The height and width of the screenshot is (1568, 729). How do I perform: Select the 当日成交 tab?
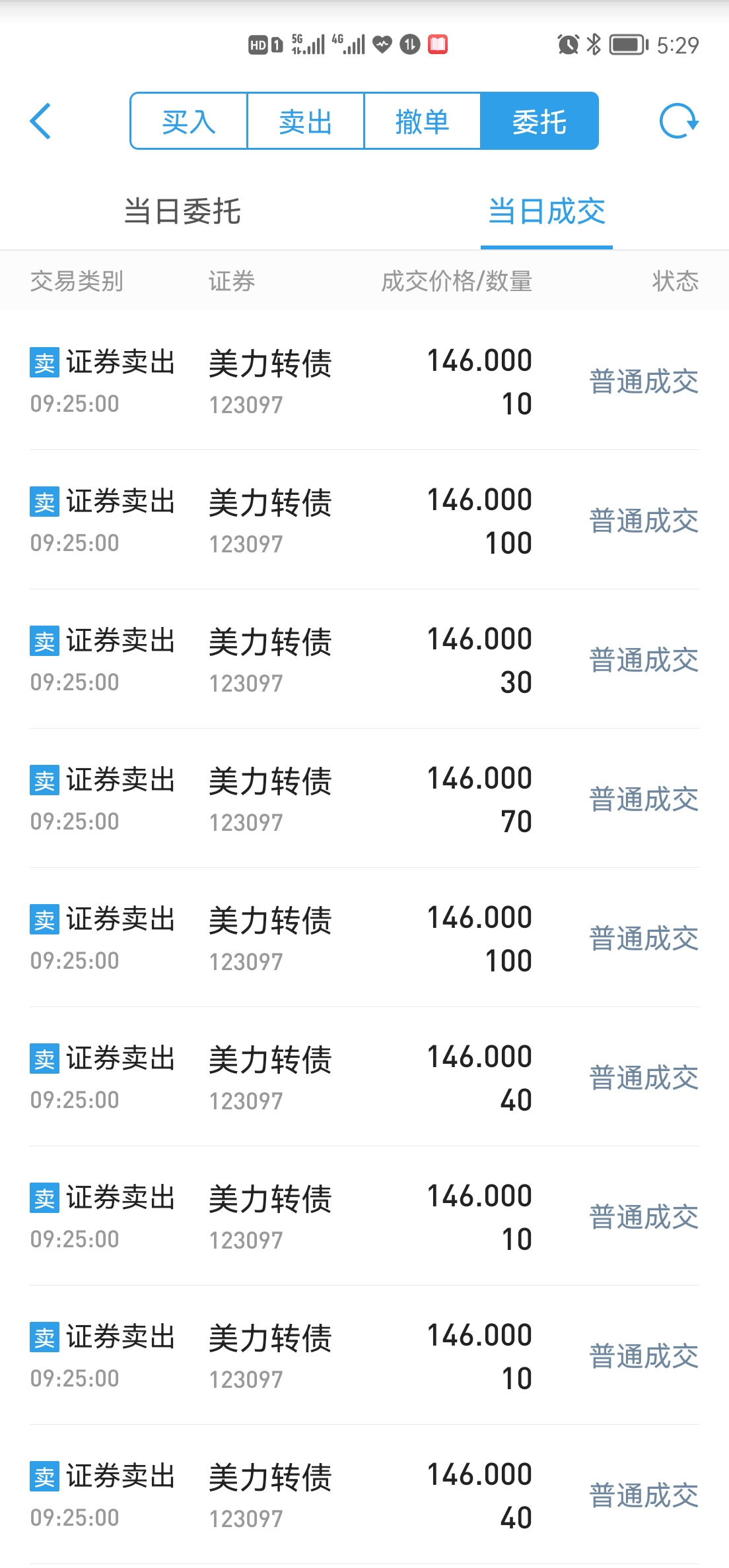(x=546, y=212)
